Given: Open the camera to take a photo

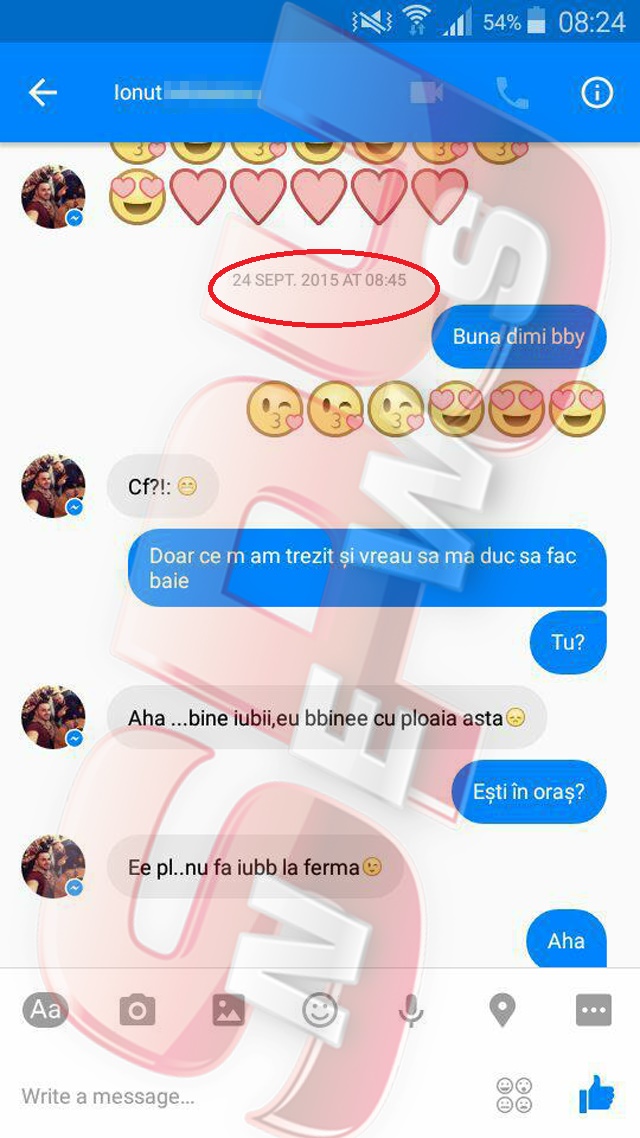Looking at the screenshot, I should (137, 1011).
